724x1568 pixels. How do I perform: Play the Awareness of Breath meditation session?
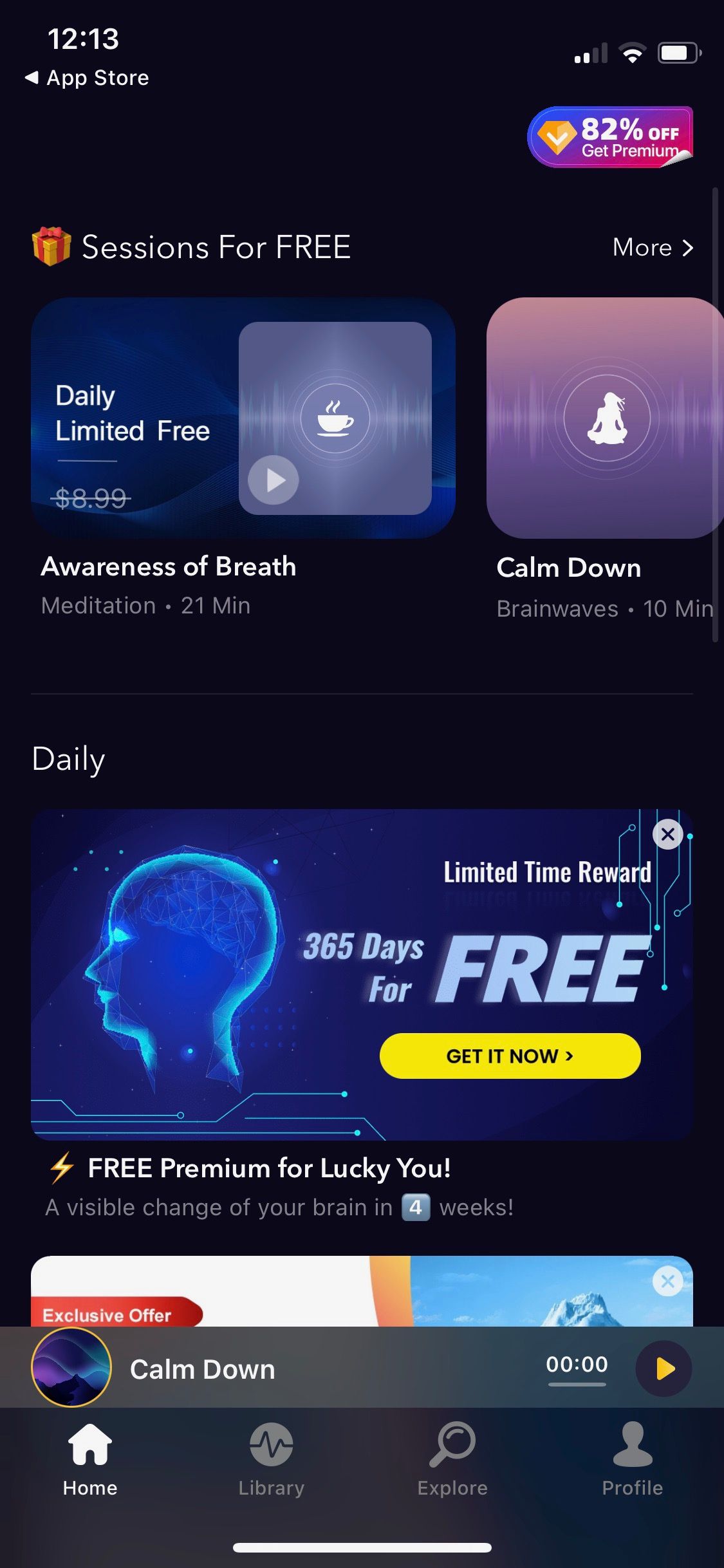click(274, 480)
